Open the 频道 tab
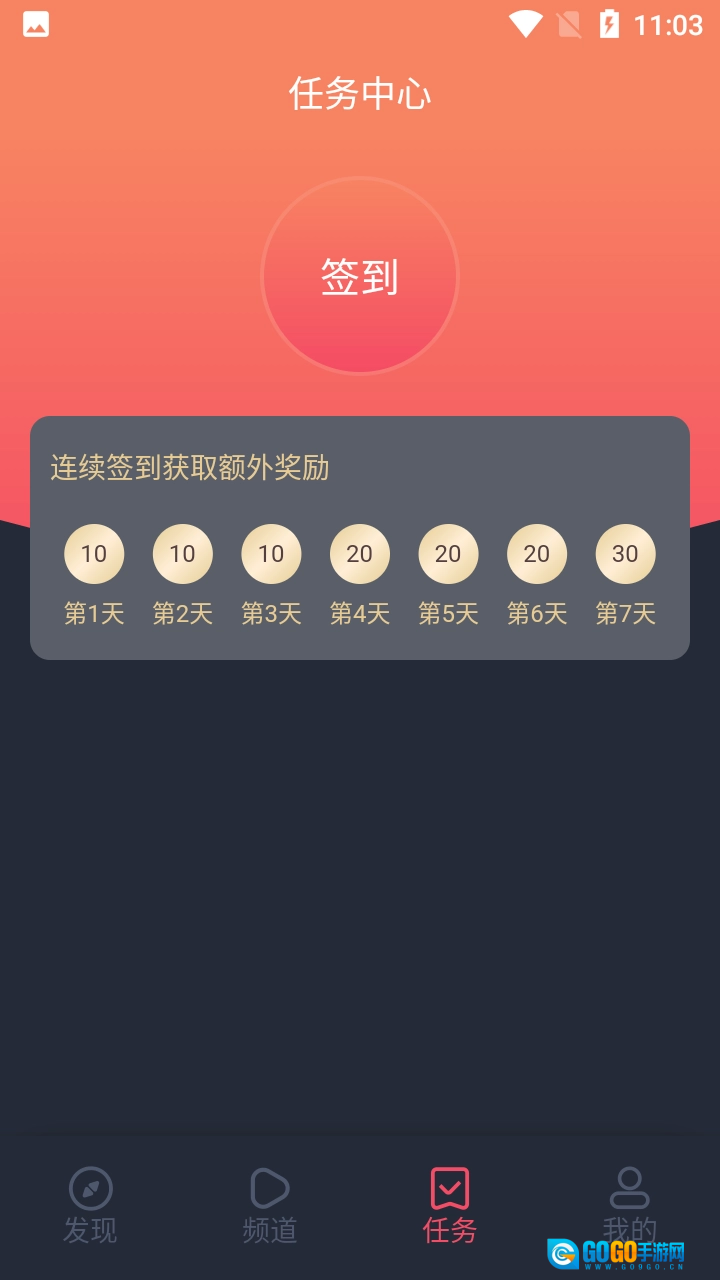This screenshot has height=1280, width=720. (x=270, y=1204)
